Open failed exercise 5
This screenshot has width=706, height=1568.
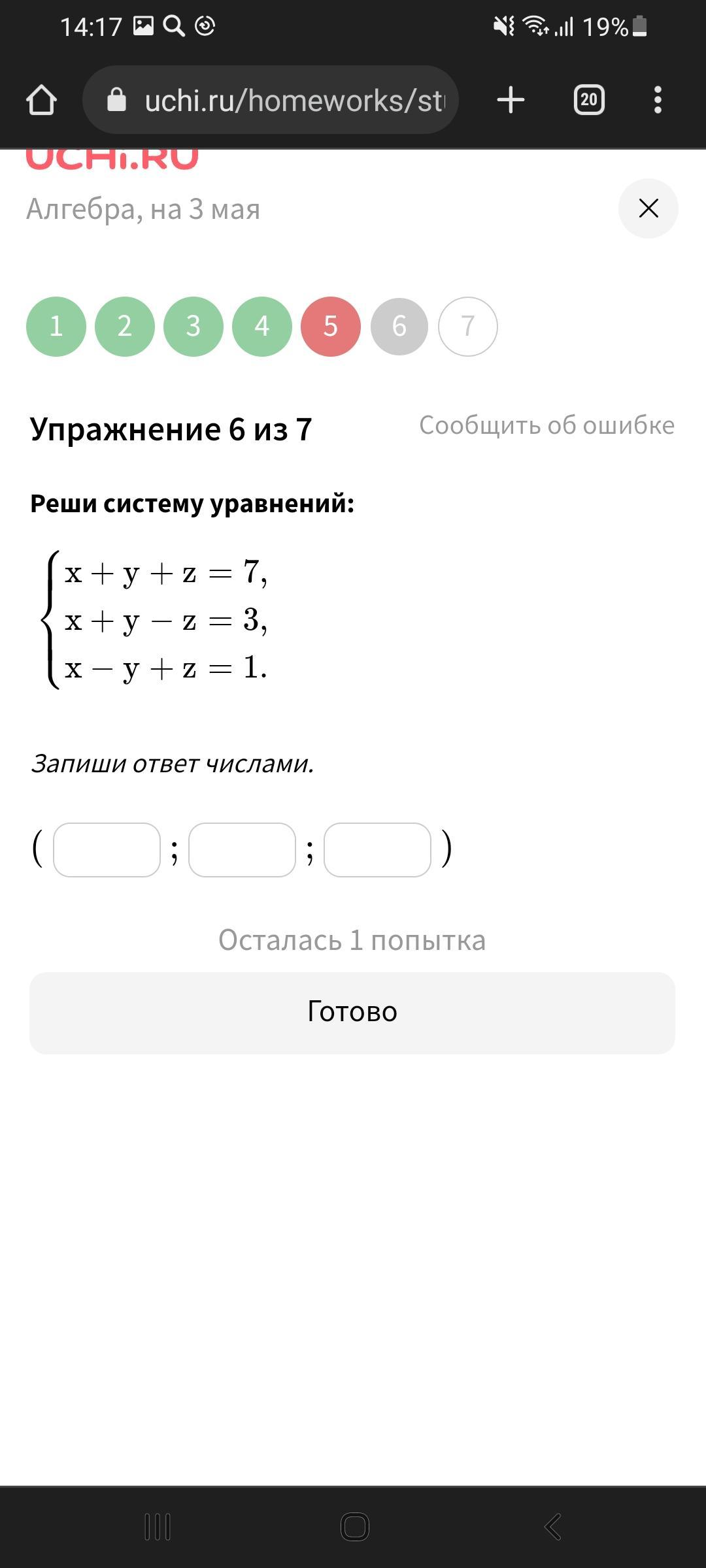click(x=331, y=326)
